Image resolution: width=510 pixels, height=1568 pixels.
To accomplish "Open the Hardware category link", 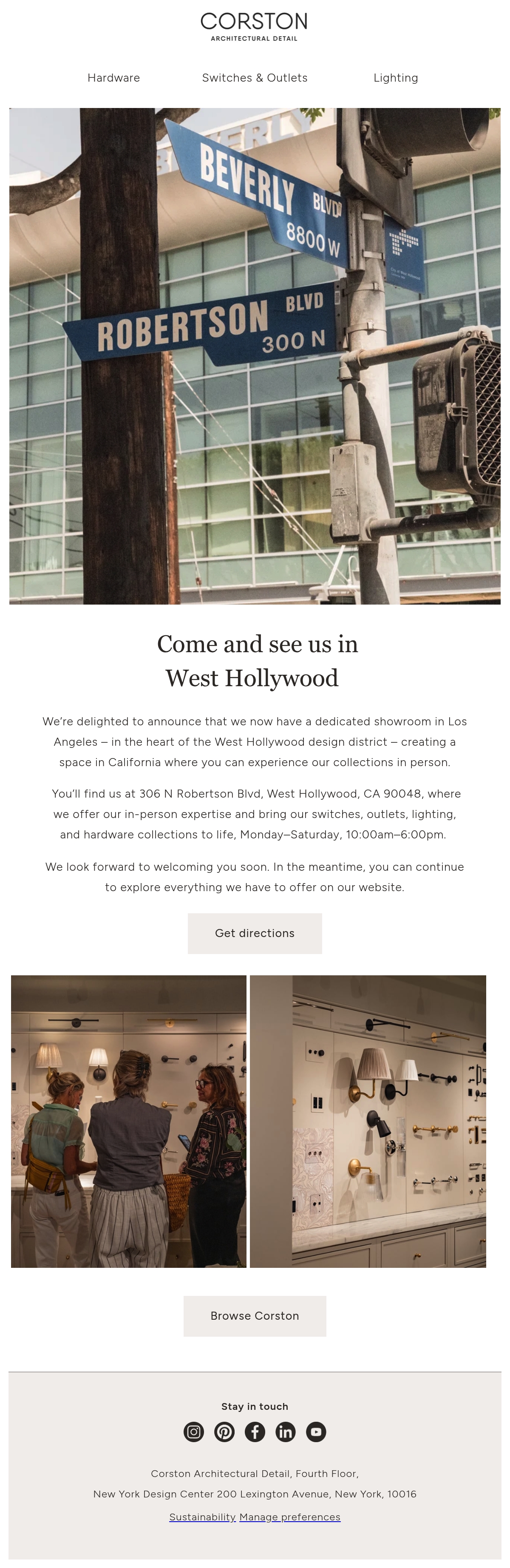I will coord(114,78).
